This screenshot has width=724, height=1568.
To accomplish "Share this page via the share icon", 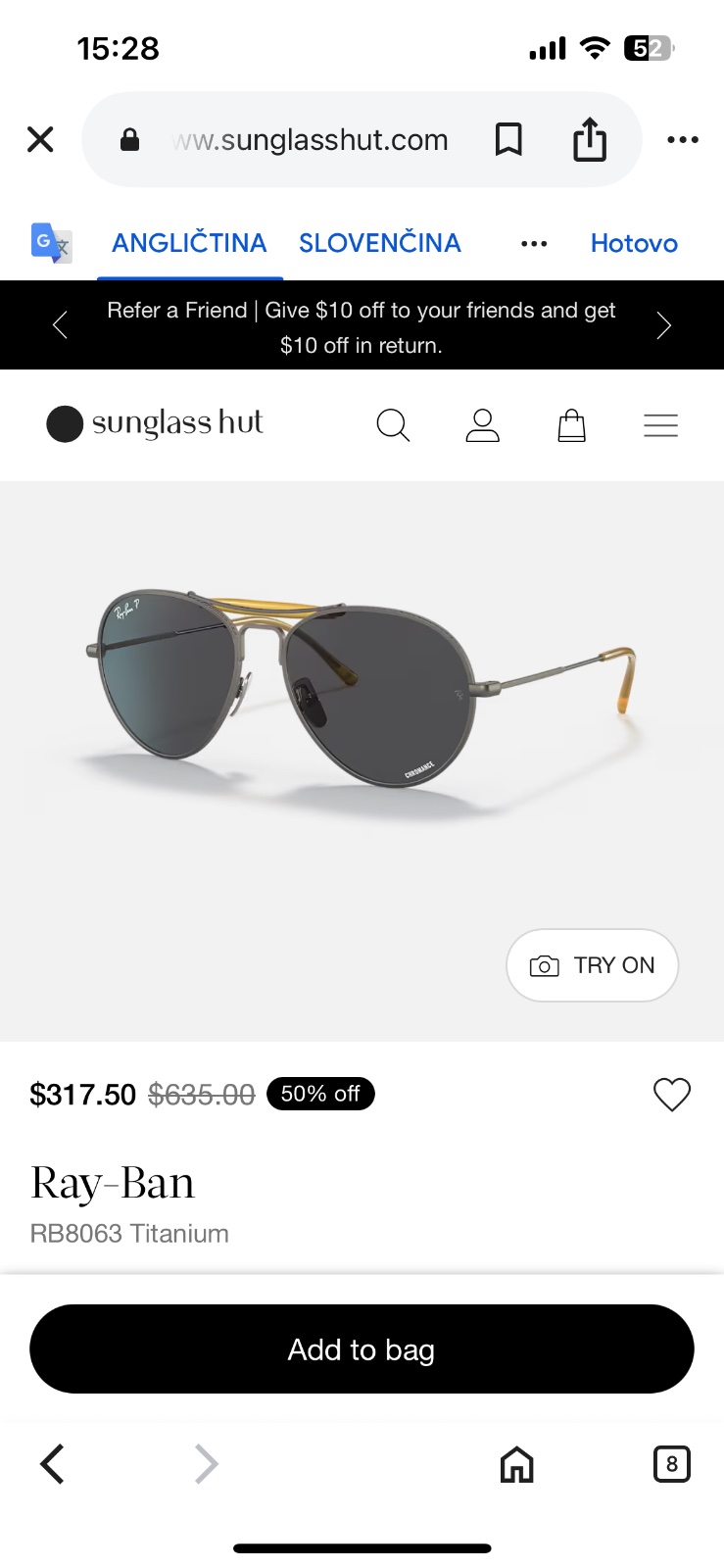I will 590,139.
